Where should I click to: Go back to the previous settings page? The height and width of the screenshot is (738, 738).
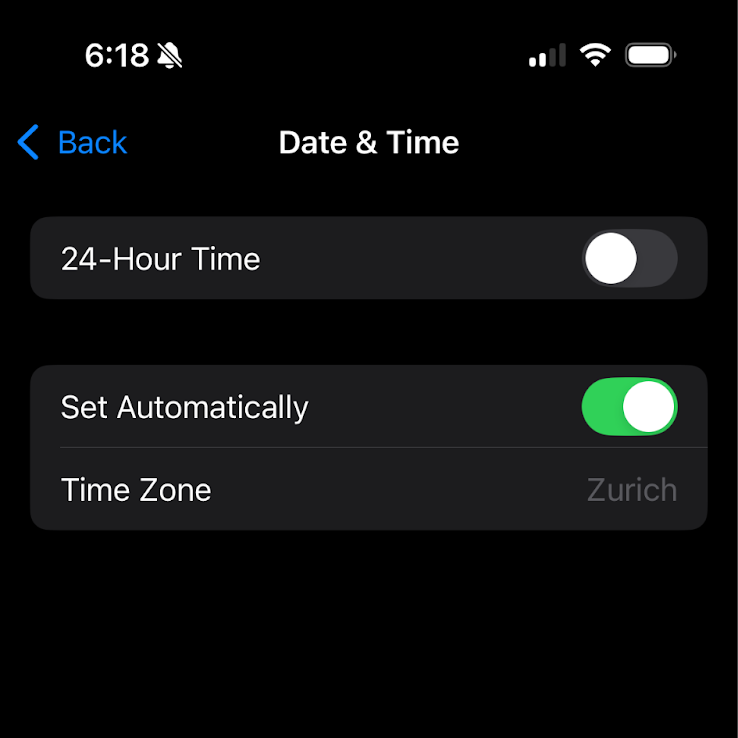73,143
